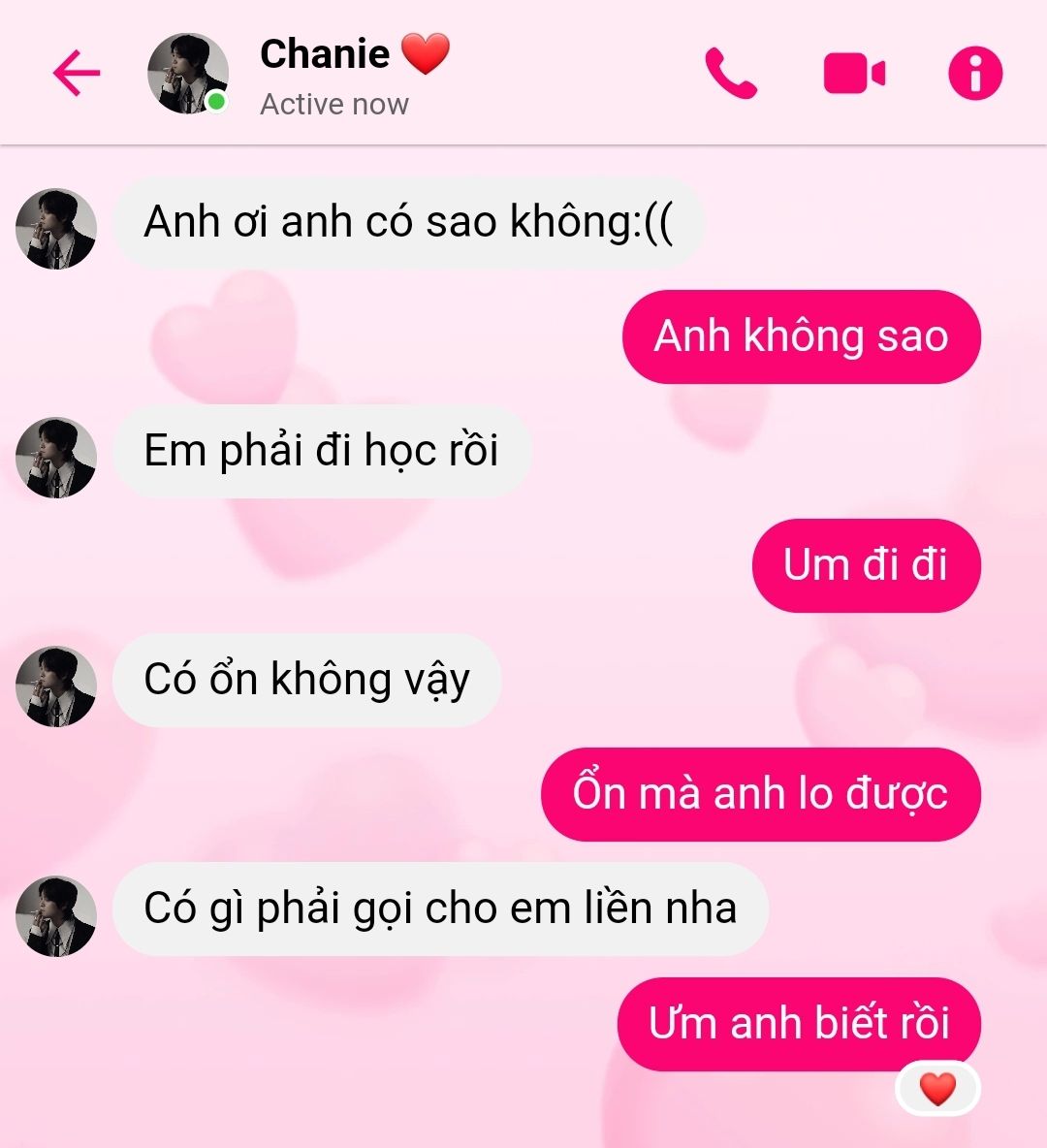This screenshot has width=1047, height=1148.
Task: Open conversation info for Chanie
Action: point(974,74)
